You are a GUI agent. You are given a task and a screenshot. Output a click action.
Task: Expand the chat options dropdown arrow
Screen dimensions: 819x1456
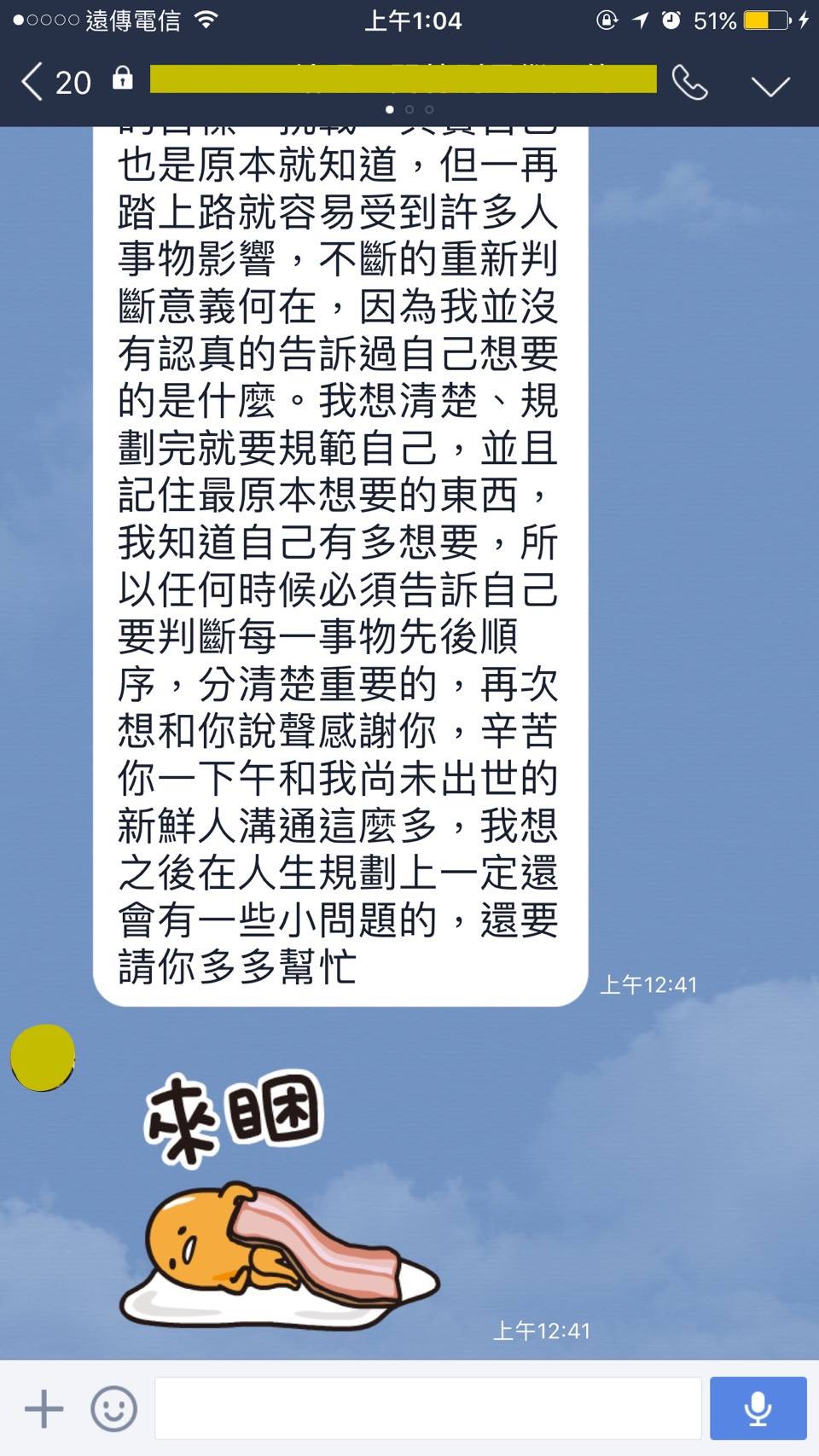click(x=770, y=85)
